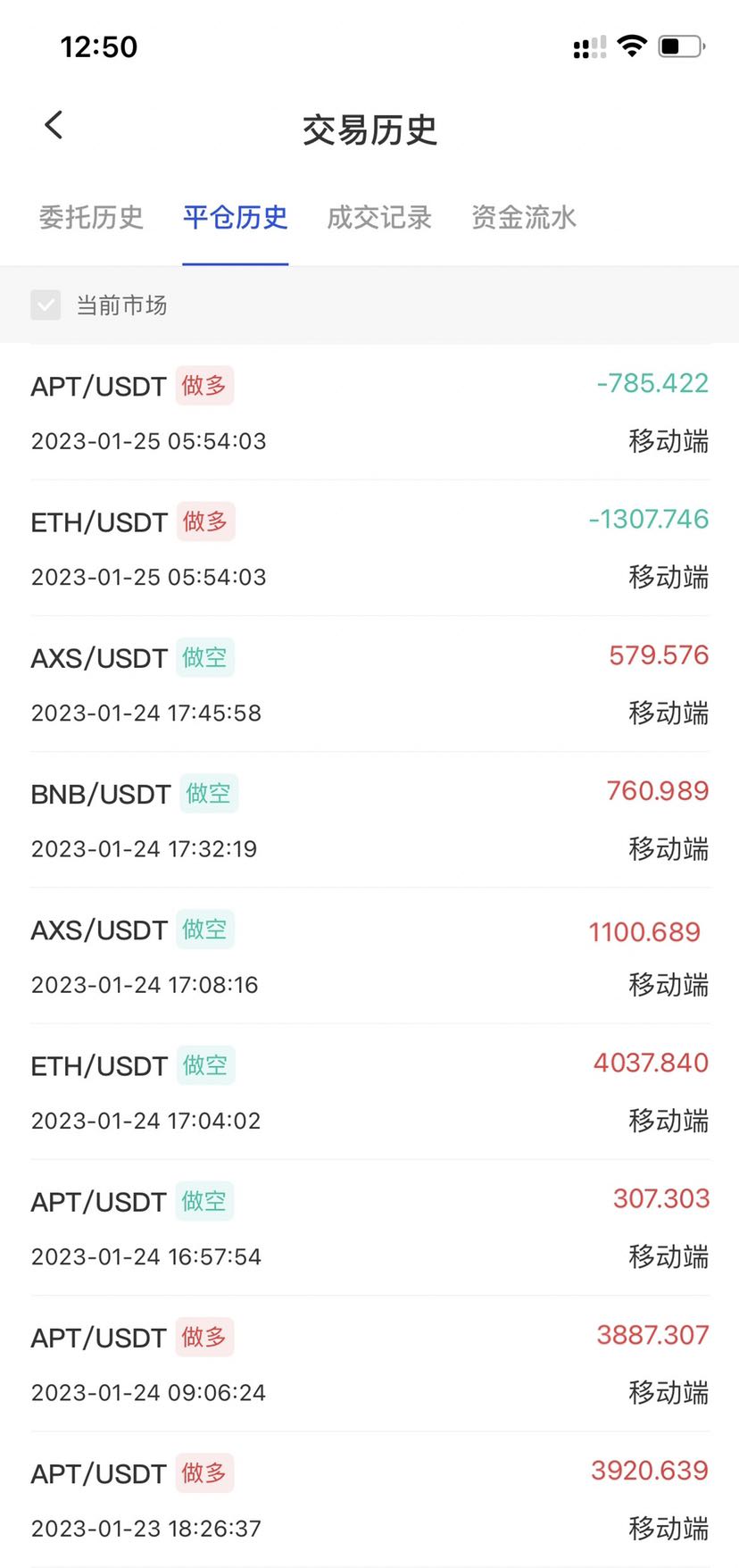Screen dimensions: 739x1568
Task: Open the ETH/USDT record with -1307.746
Action: (x=369, y=547)
